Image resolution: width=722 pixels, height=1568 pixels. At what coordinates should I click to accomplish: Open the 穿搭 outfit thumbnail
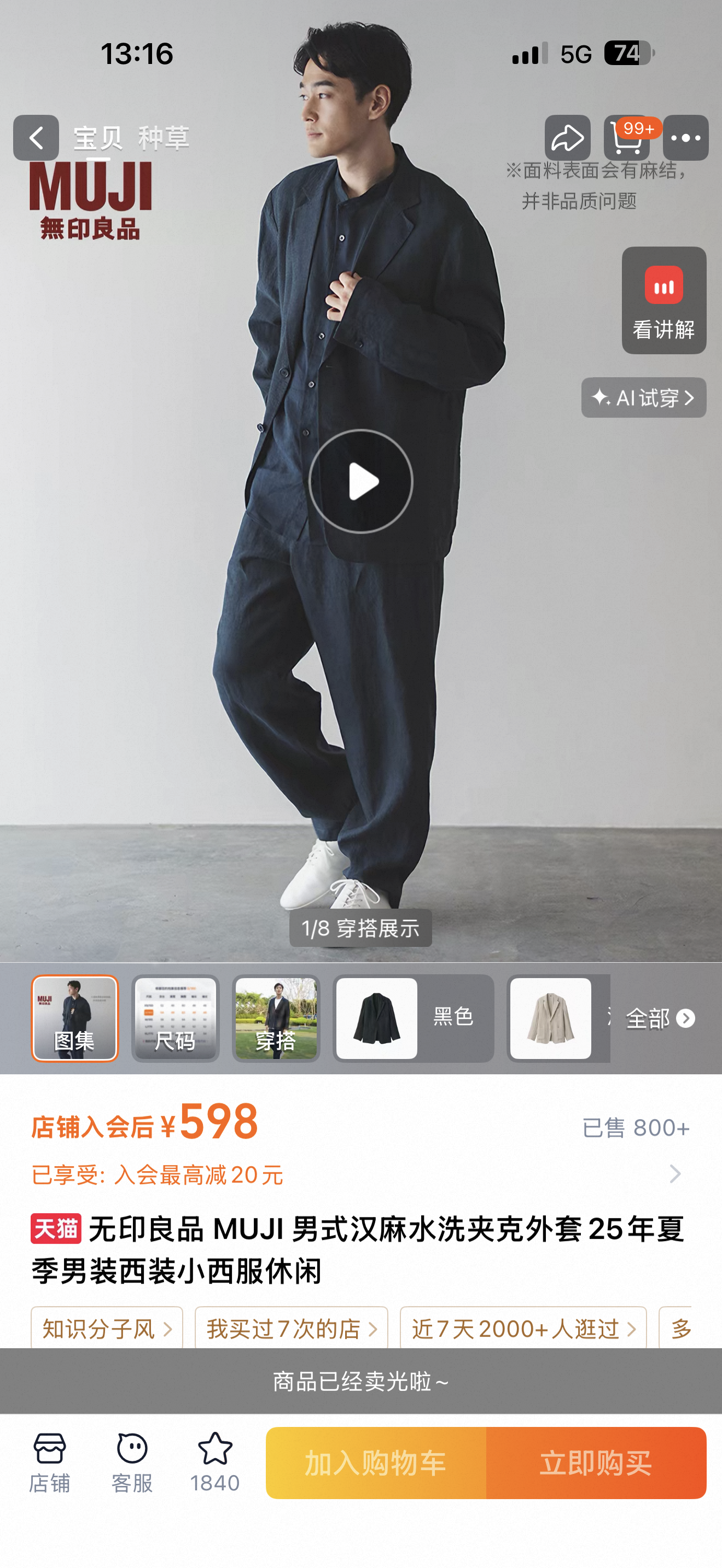click(x=276, y=1019)
